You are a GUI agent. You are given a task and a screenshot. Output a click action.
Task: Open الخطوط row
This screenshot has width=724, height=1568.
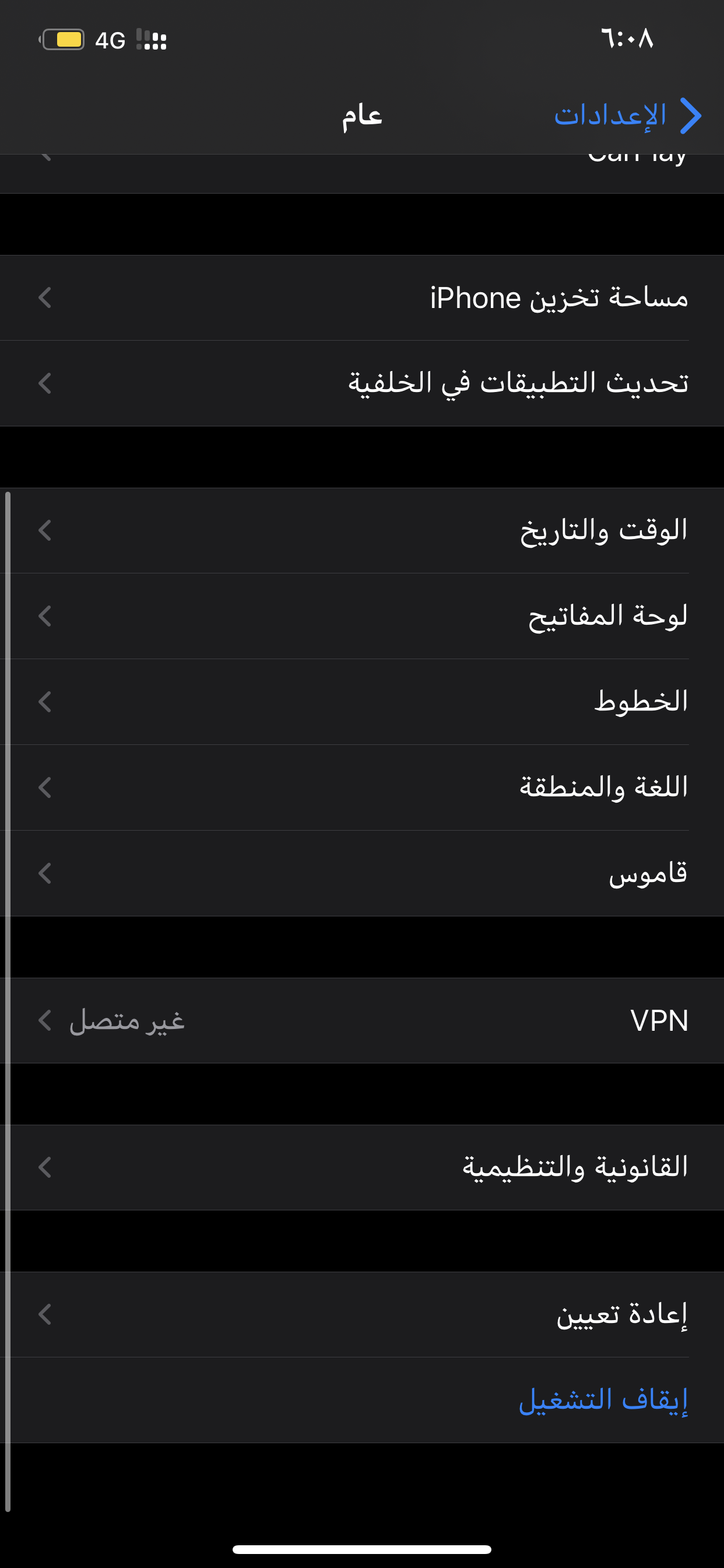[362, 702]
